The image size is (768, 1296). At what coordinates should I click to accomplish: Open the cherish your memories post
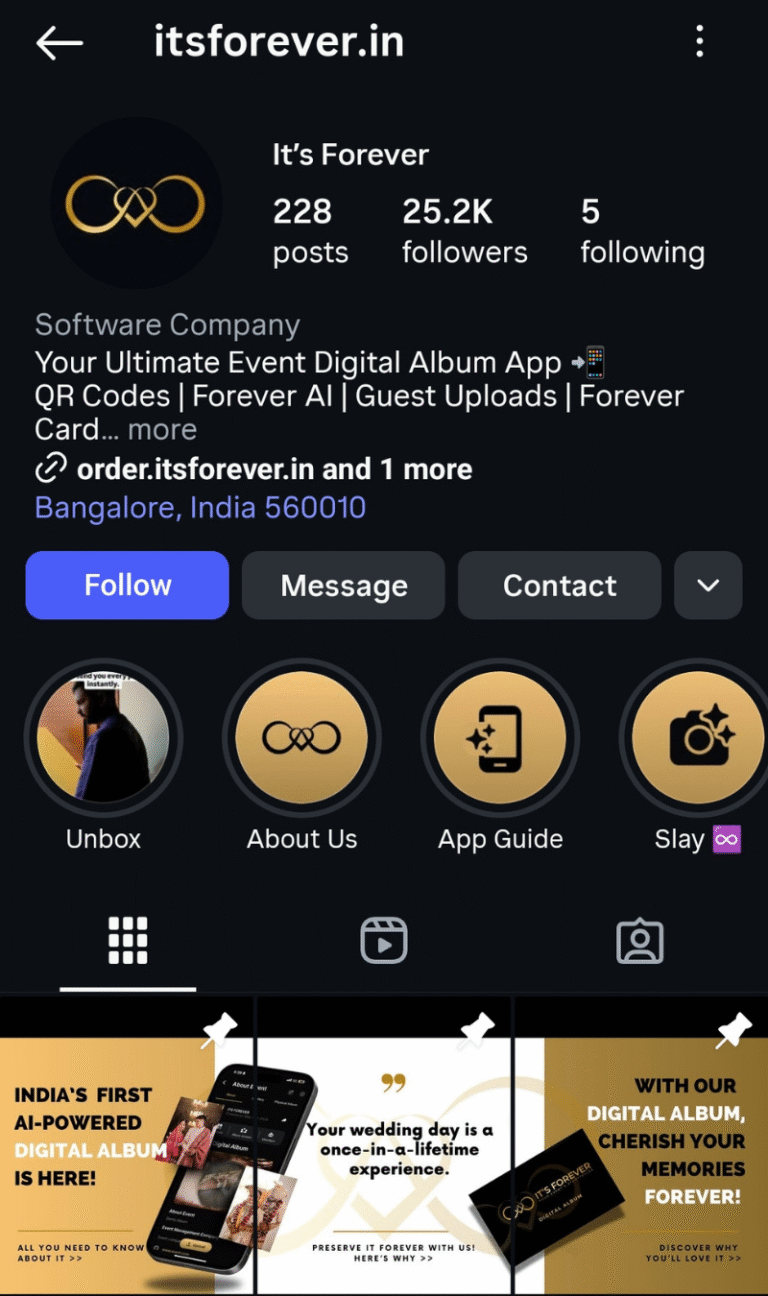642,1150
